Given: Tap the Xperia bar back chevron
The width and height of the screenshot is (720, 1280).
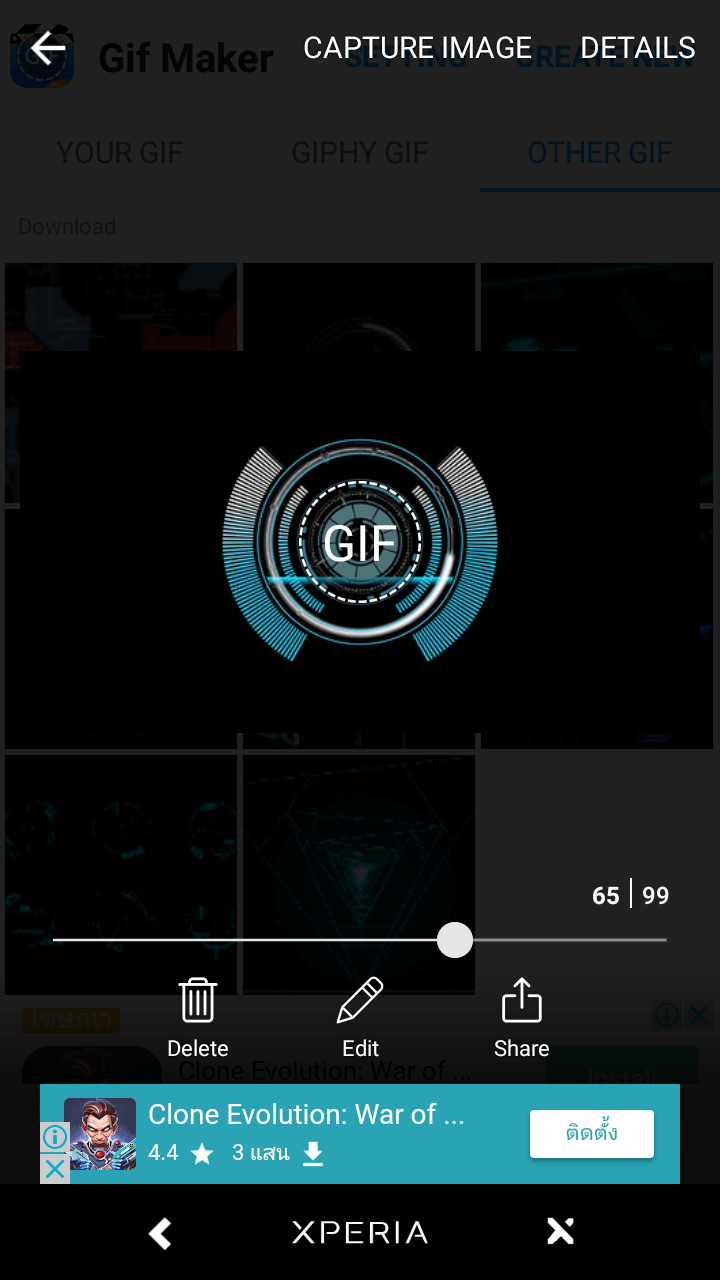Looking at the screenshot, I should [x=160, y=1233].
